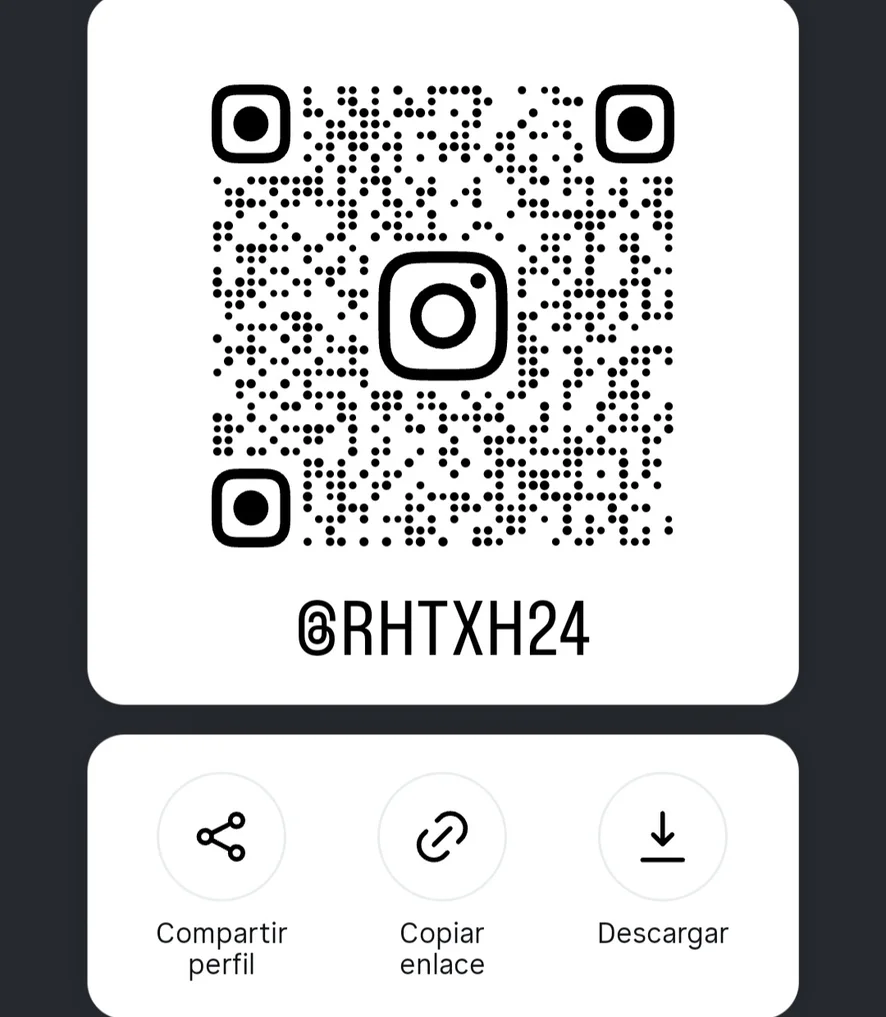Download the QR code with Descargar

662,837
